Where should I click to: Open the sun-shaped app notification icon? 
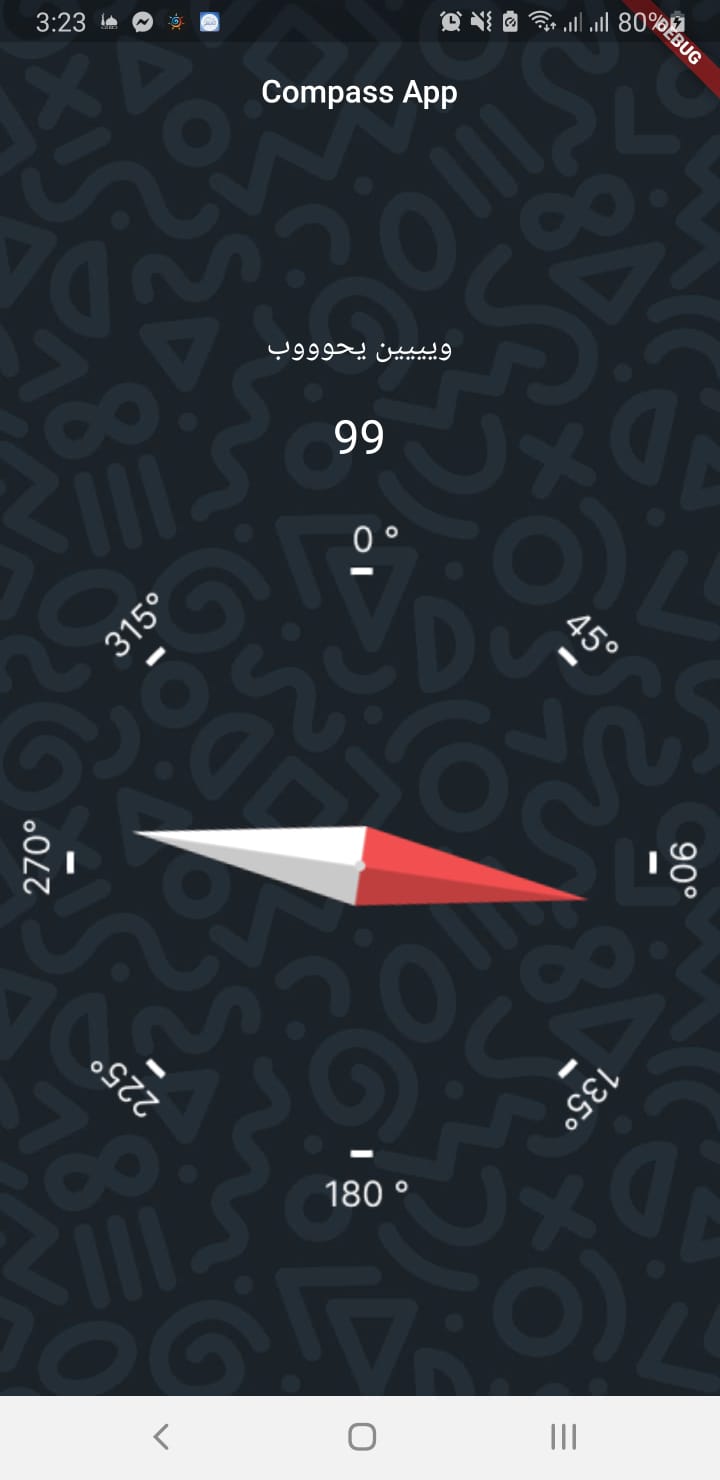tap(175, 22)
